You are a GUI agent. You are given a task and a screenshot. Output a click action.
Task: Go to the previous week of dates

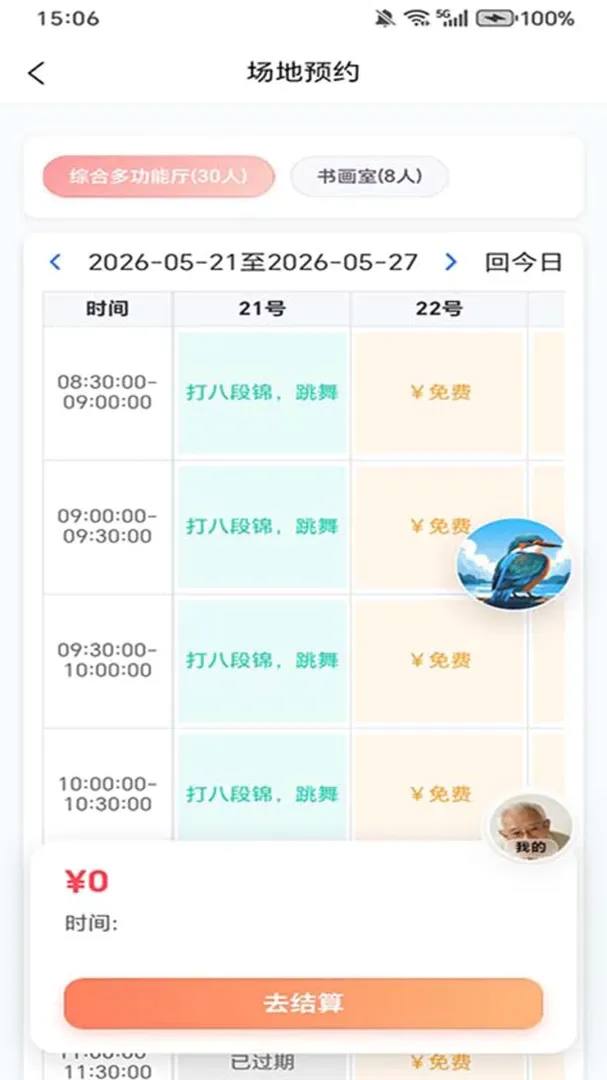56,262
